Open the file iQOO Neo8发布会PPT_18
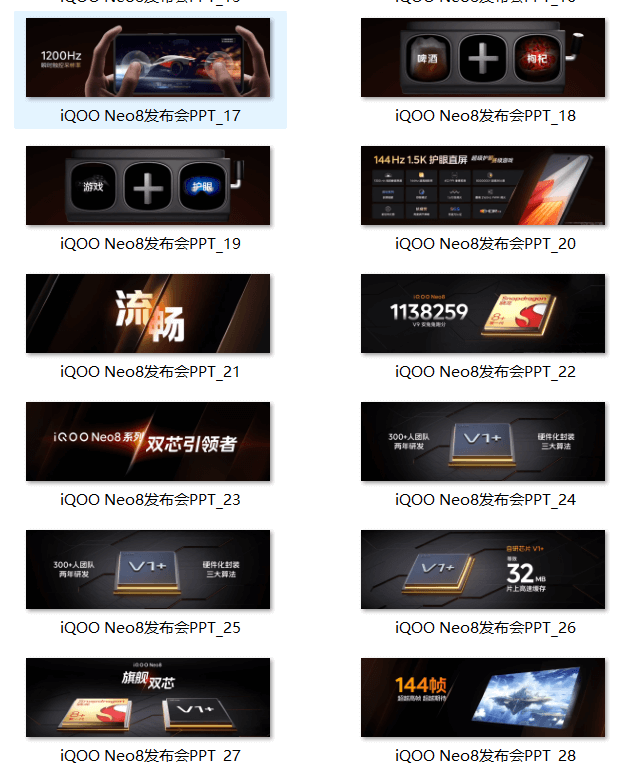642x768 pixels. [x=483, y=58]
